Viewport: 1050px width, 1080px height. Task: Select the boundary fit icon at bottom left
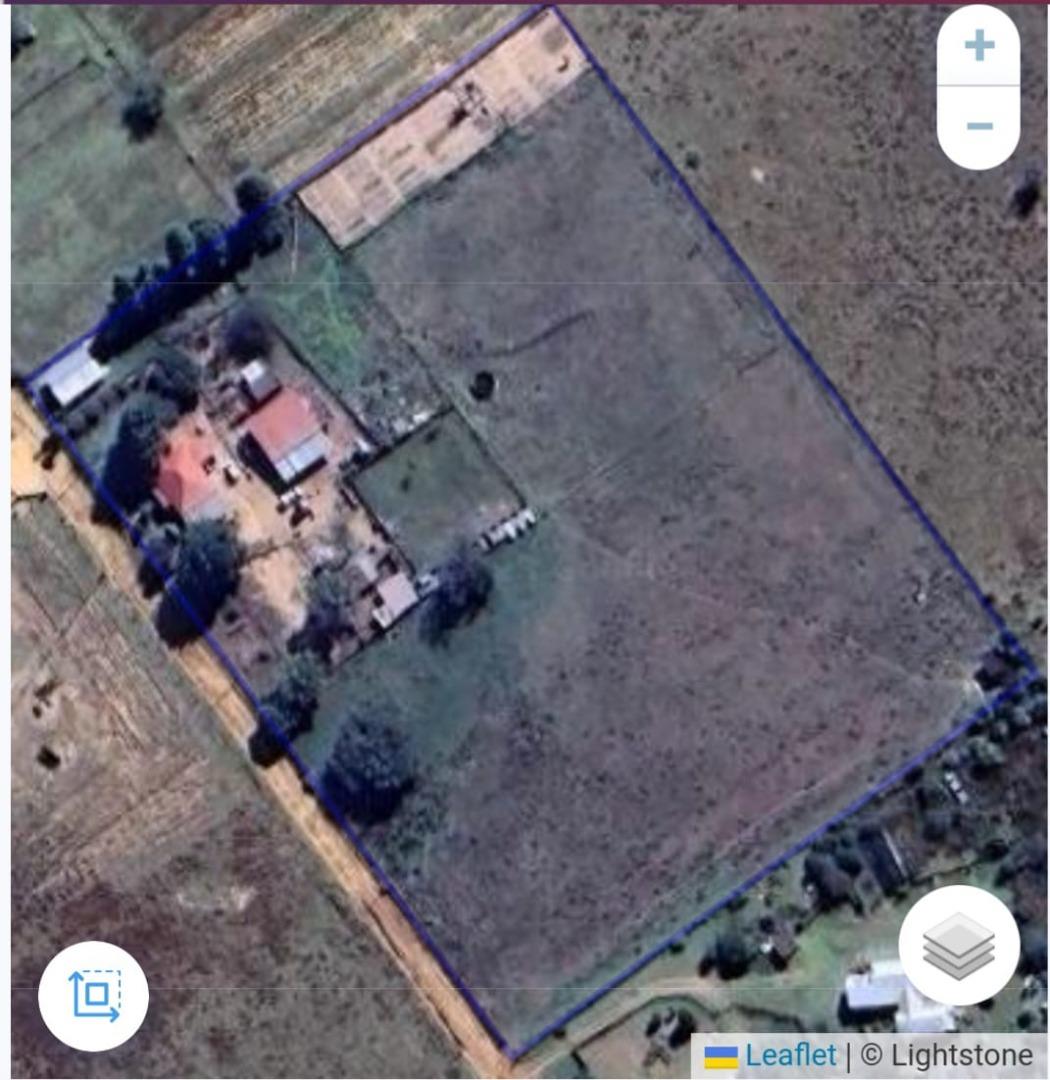96,997
